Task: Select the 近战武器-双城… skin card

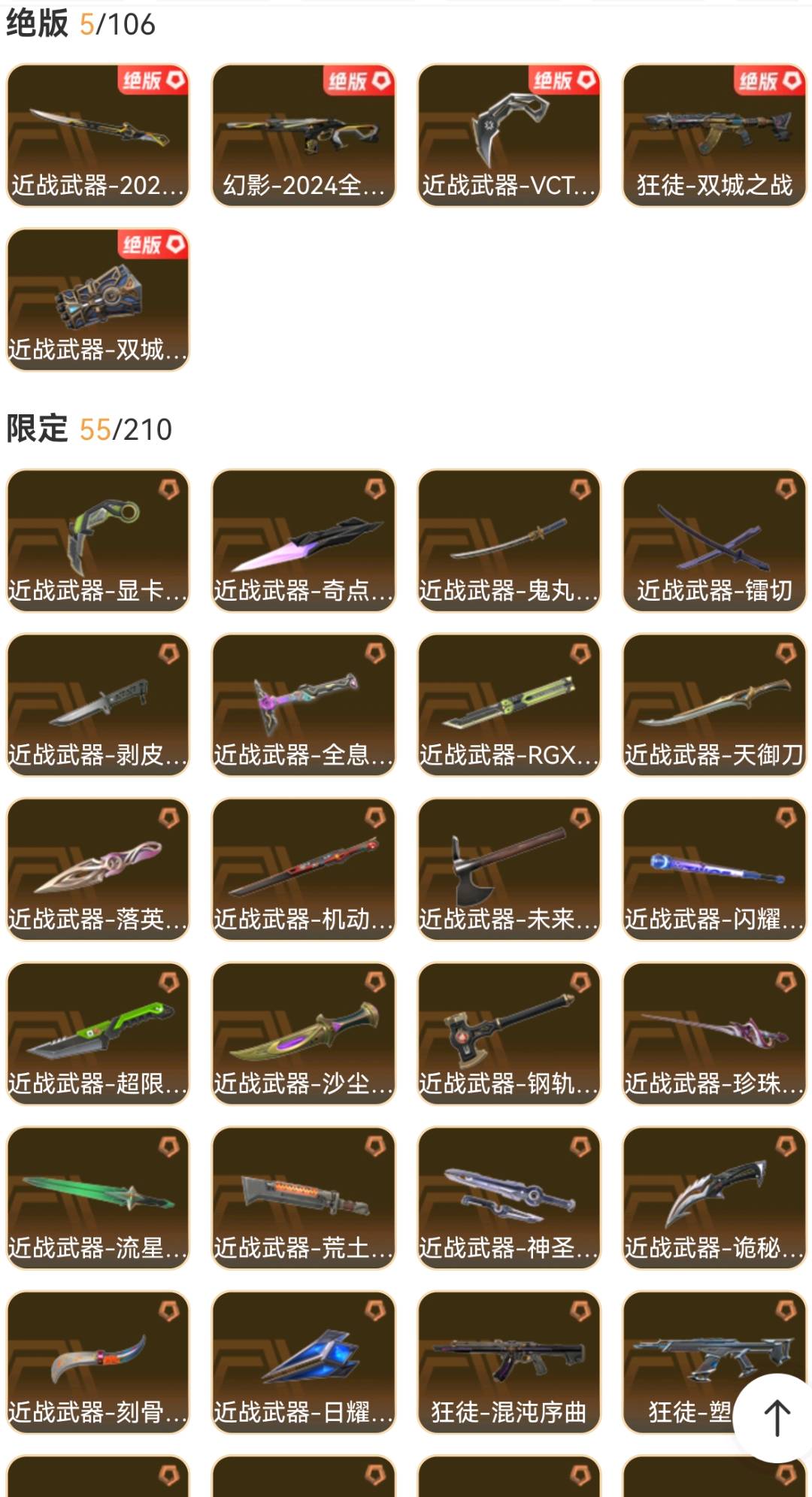Action: [98, 299]
